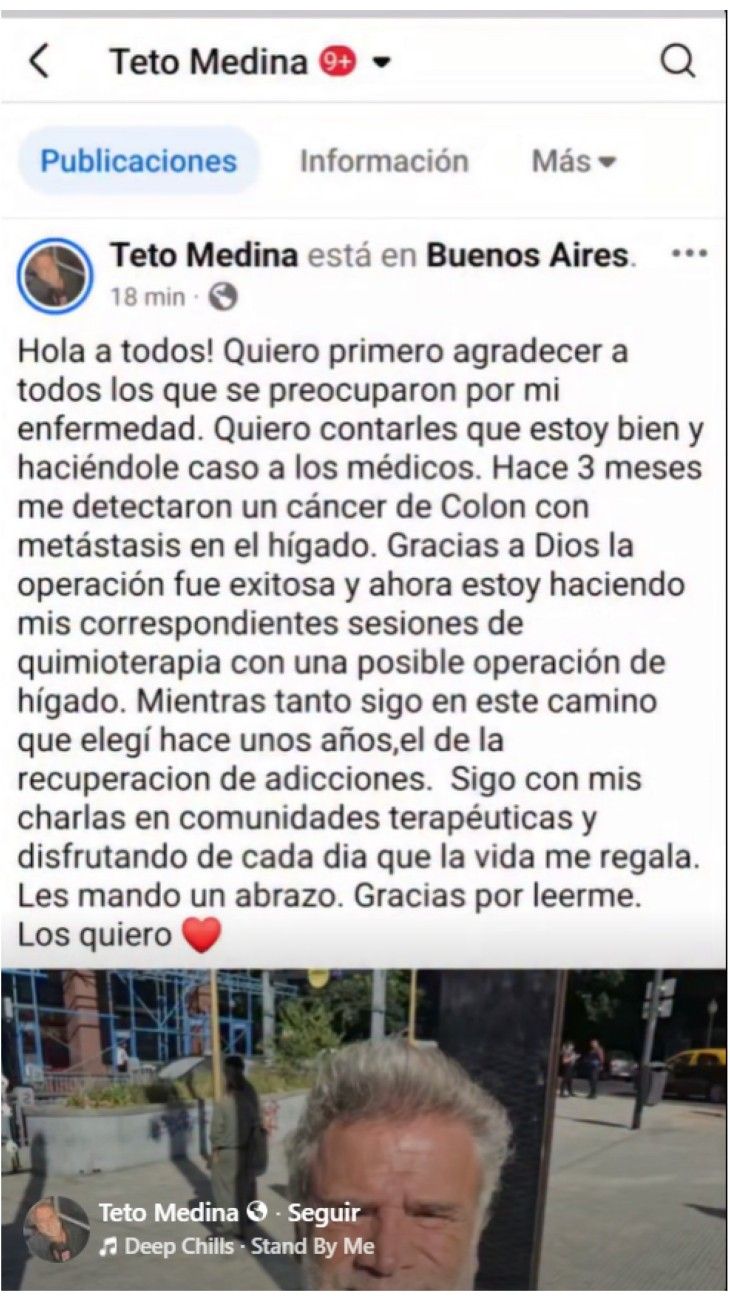The image size is (730, 1300).
Task: Tap Seguir to follow Teto Medina
Action: pos(326,1214)
